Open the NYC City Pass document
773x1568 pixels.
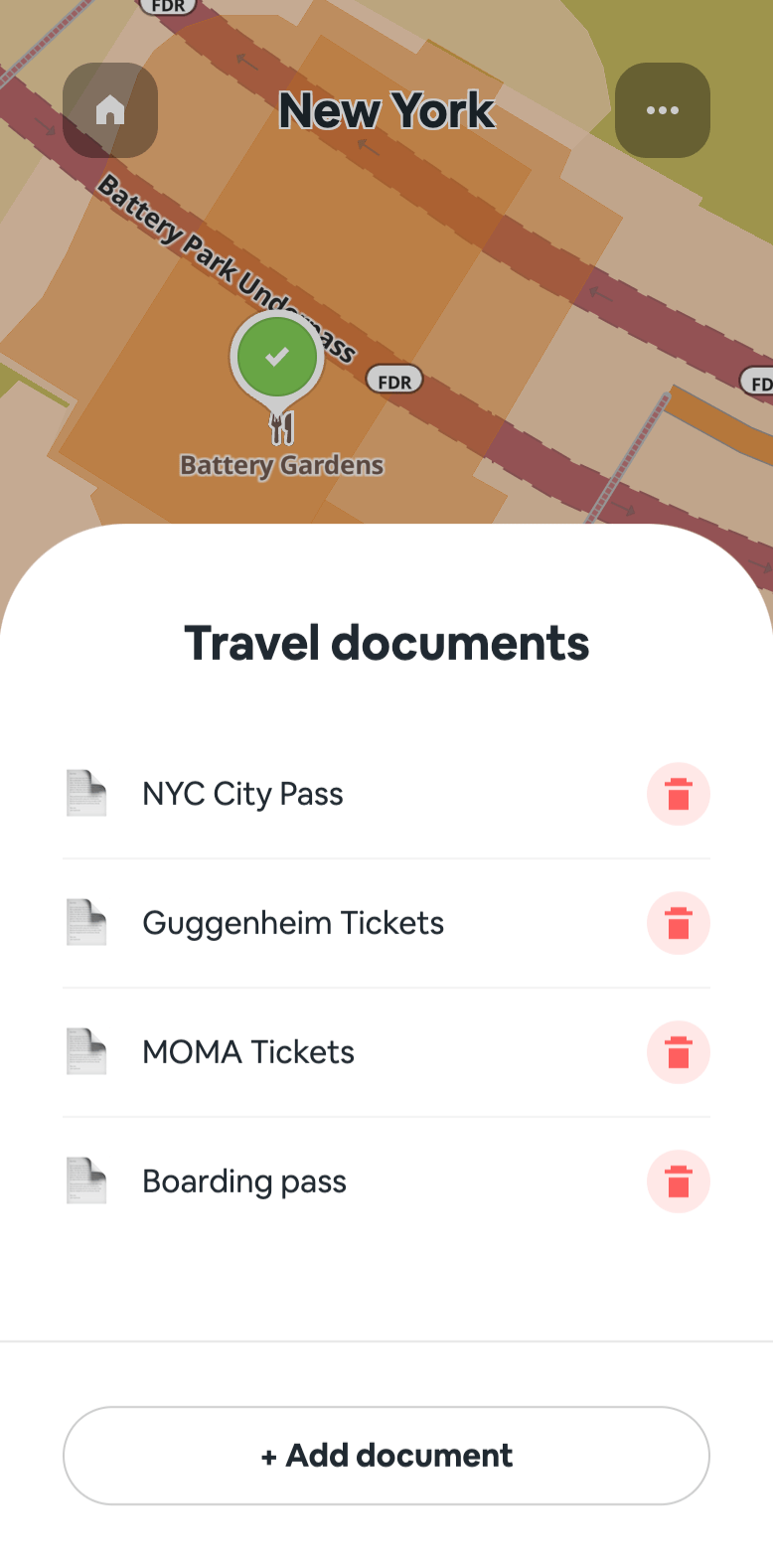coord(243,794)
